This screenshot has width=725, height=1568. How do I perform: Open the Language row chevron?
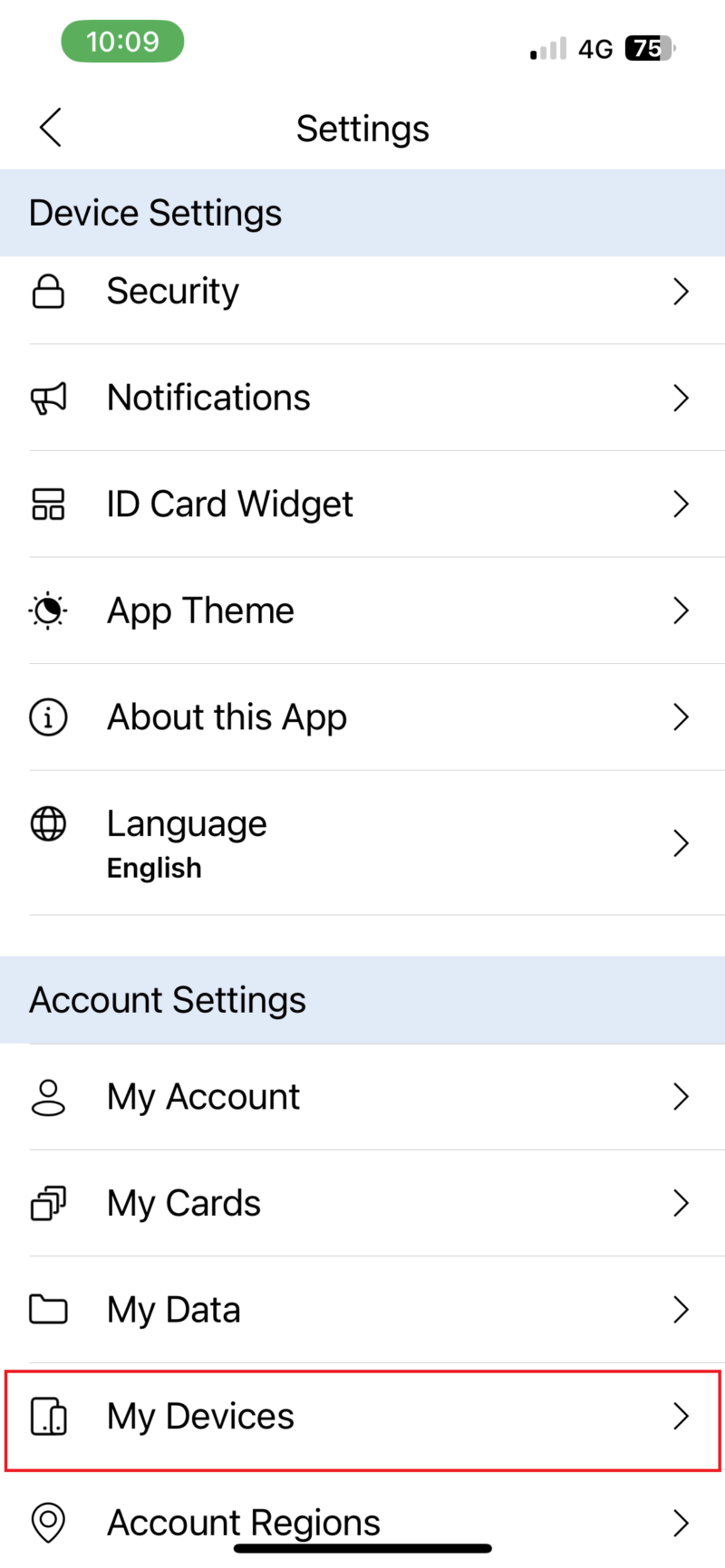pos(681,842)
